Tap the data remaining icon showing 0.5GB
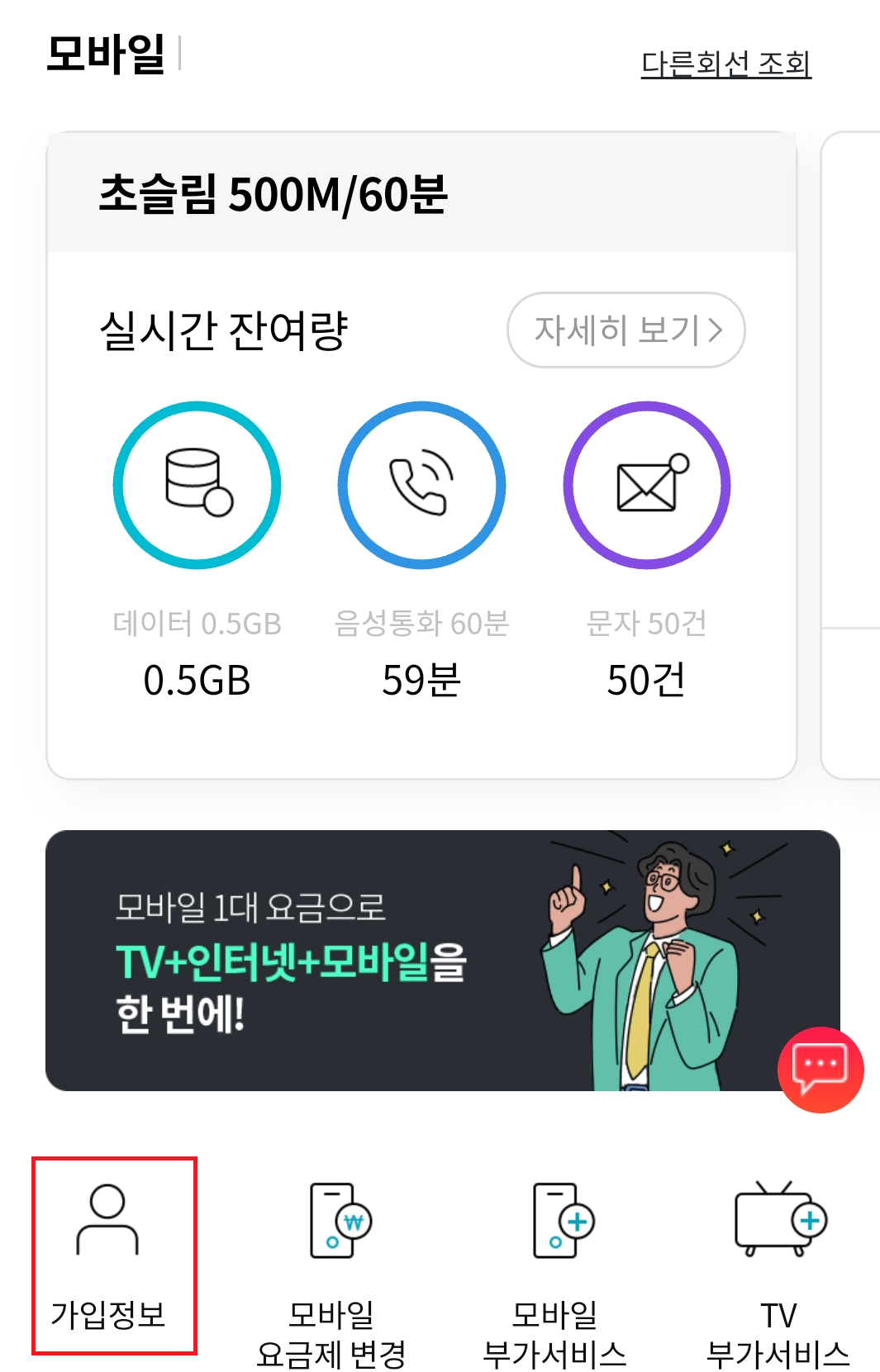 (x=196, y=486)
